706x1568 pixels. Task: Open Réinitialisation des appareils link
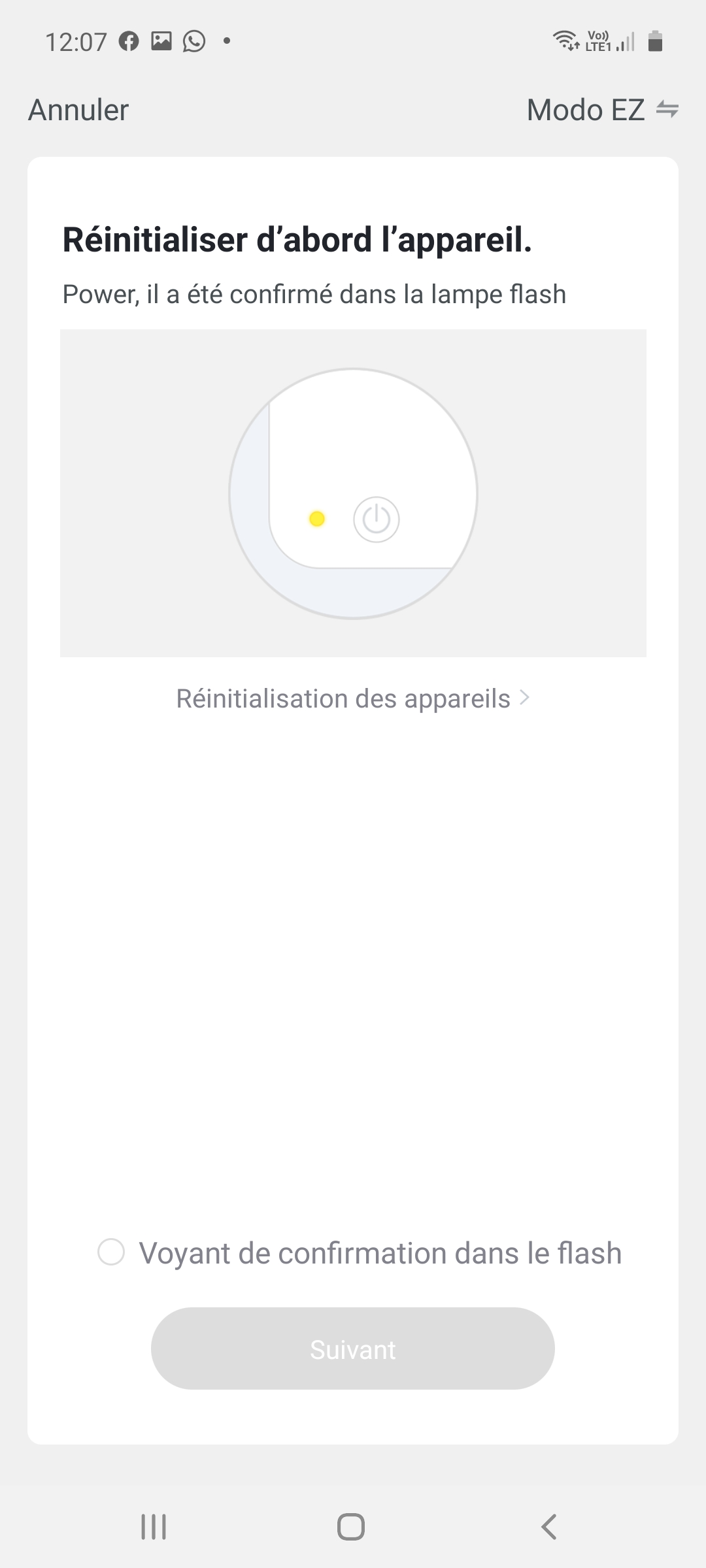point(353,698)
